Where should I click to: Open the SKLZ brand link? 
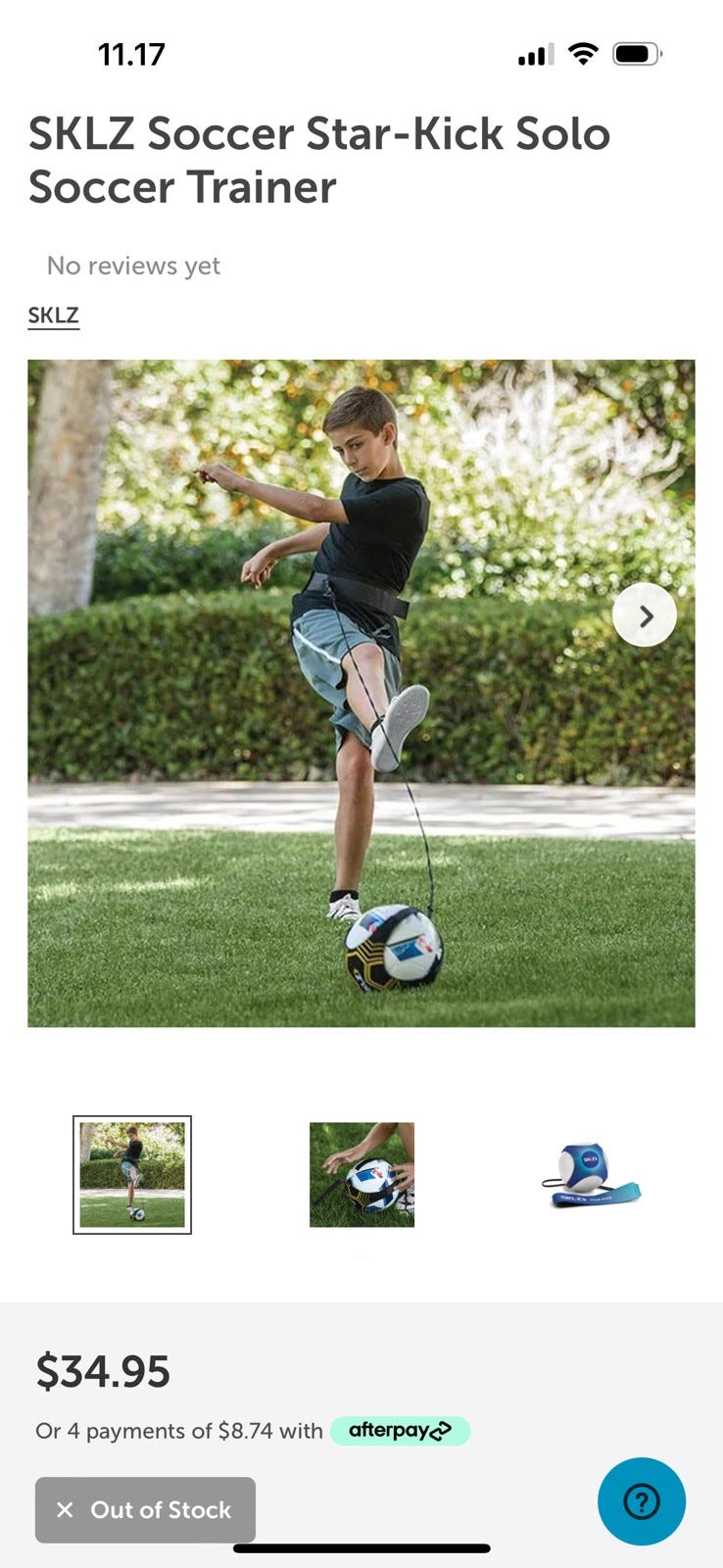(x=53, y=316)
